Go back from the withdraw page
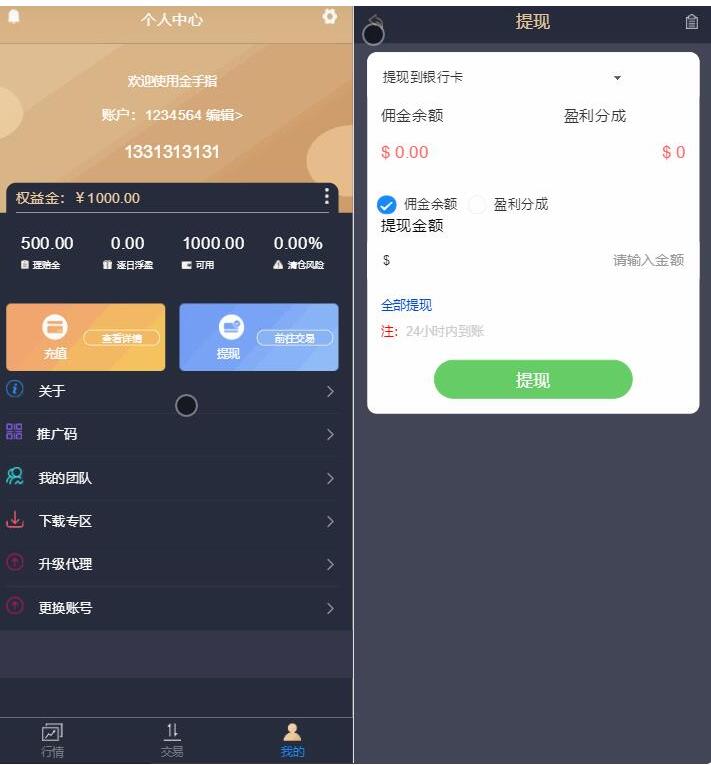Screen dimensions: 711x765 click(x=375, y=22)
